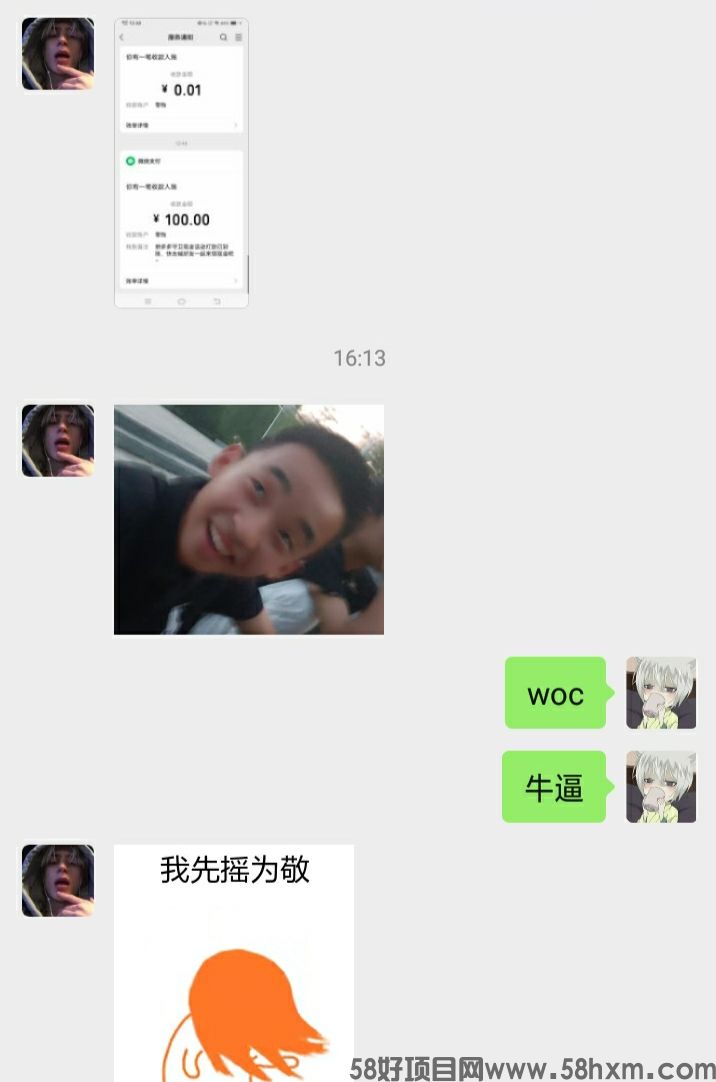The height and width of the screenshot is (1082, 716).
Task: Open my avatar next to the 牛逼 message
Action: [x=661, y=787]
